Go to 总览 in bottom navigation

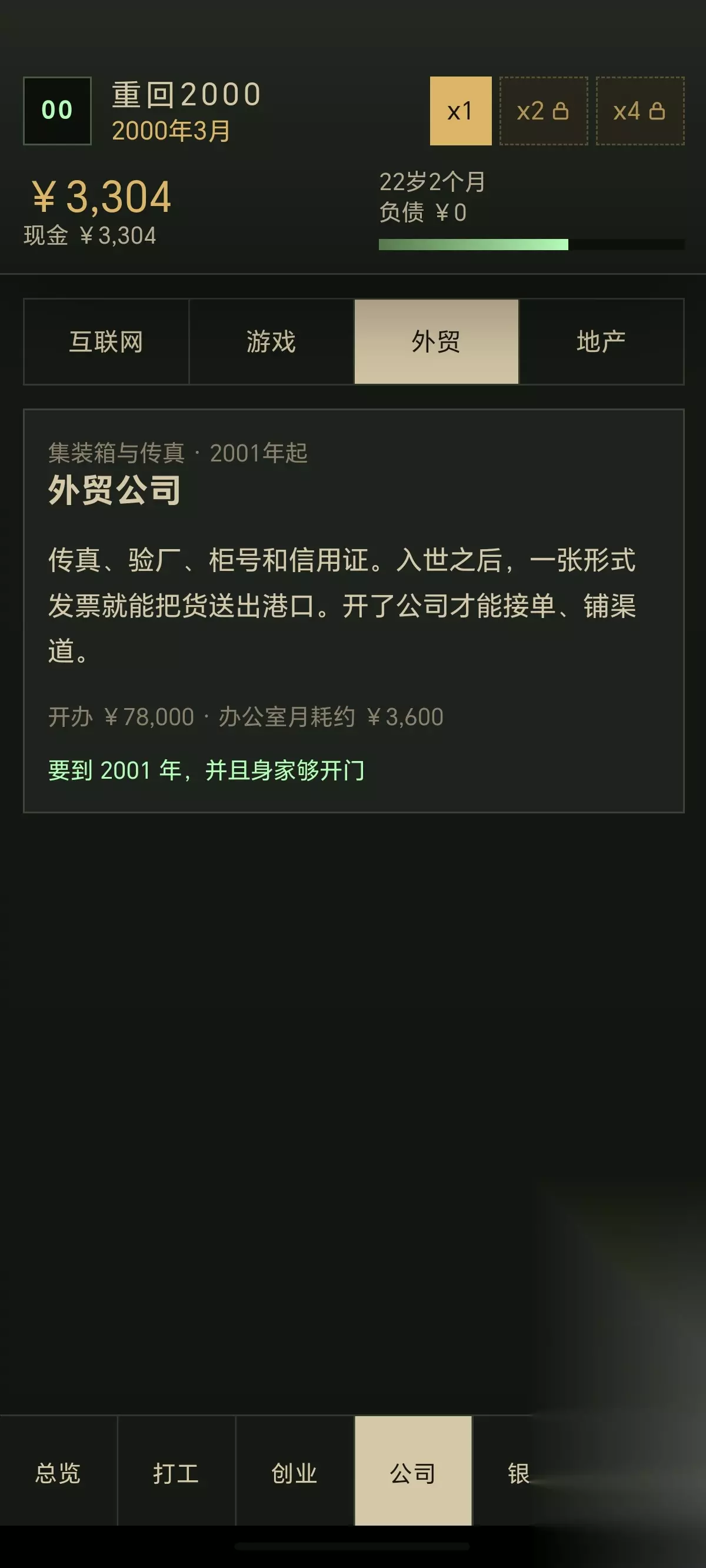click(58, 1473)
